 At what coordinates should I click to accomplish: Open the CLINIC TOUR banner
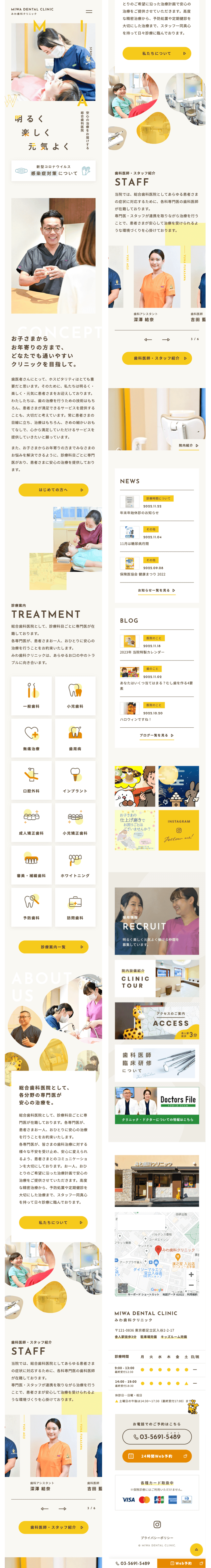156,978
